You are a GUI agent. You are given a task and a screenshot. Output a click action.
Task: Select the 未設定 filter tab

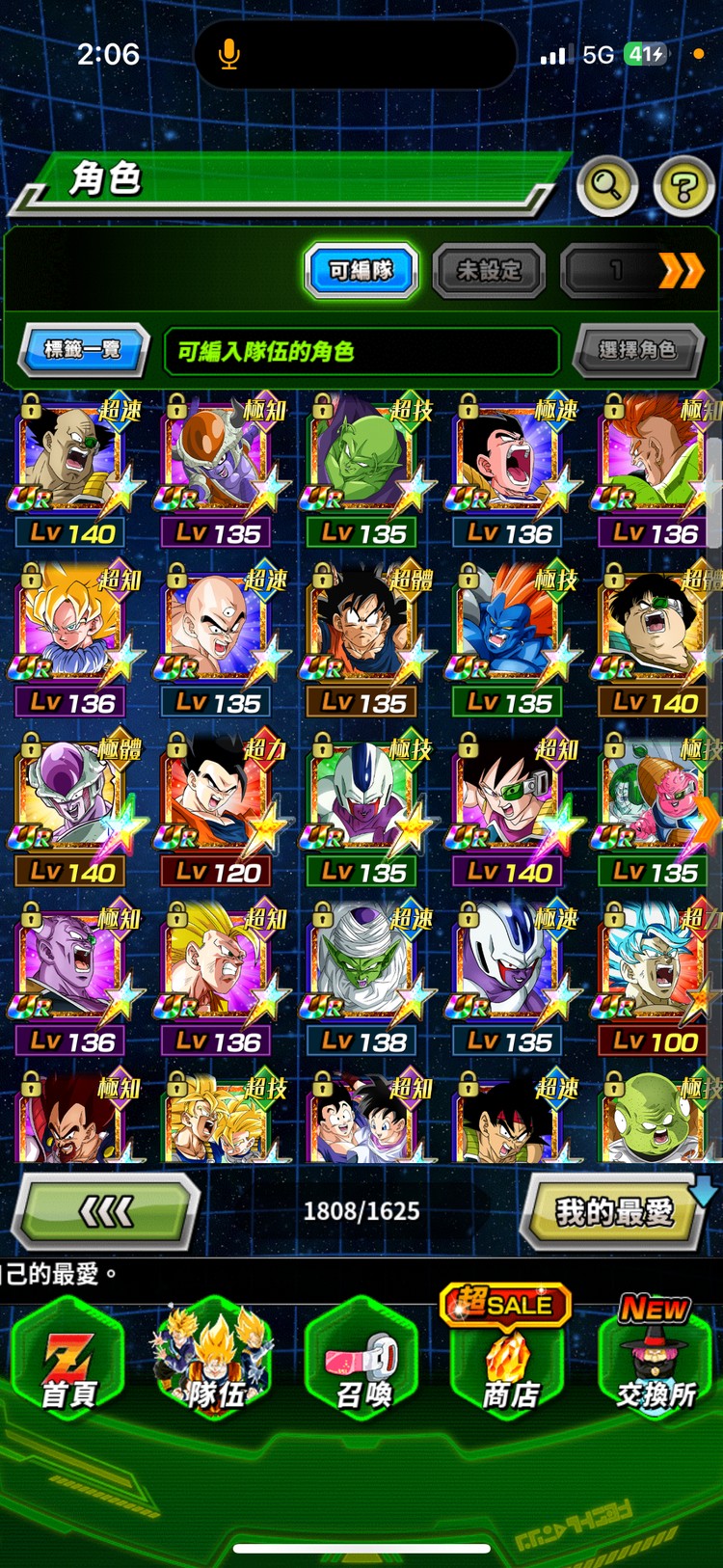tap(489, 271)
